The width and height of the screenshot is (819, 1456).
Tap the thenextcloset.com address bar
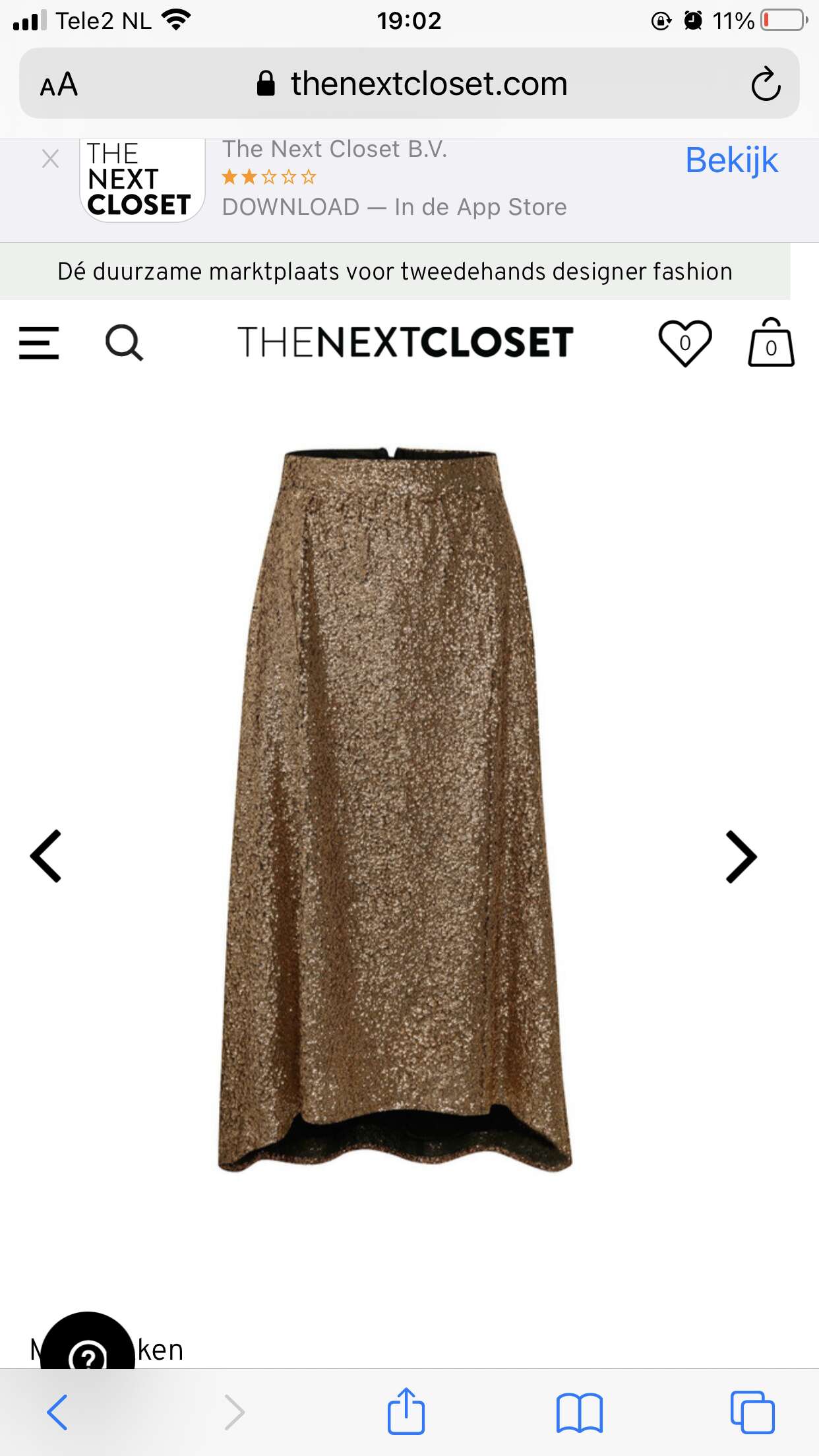tap(411, 84)
